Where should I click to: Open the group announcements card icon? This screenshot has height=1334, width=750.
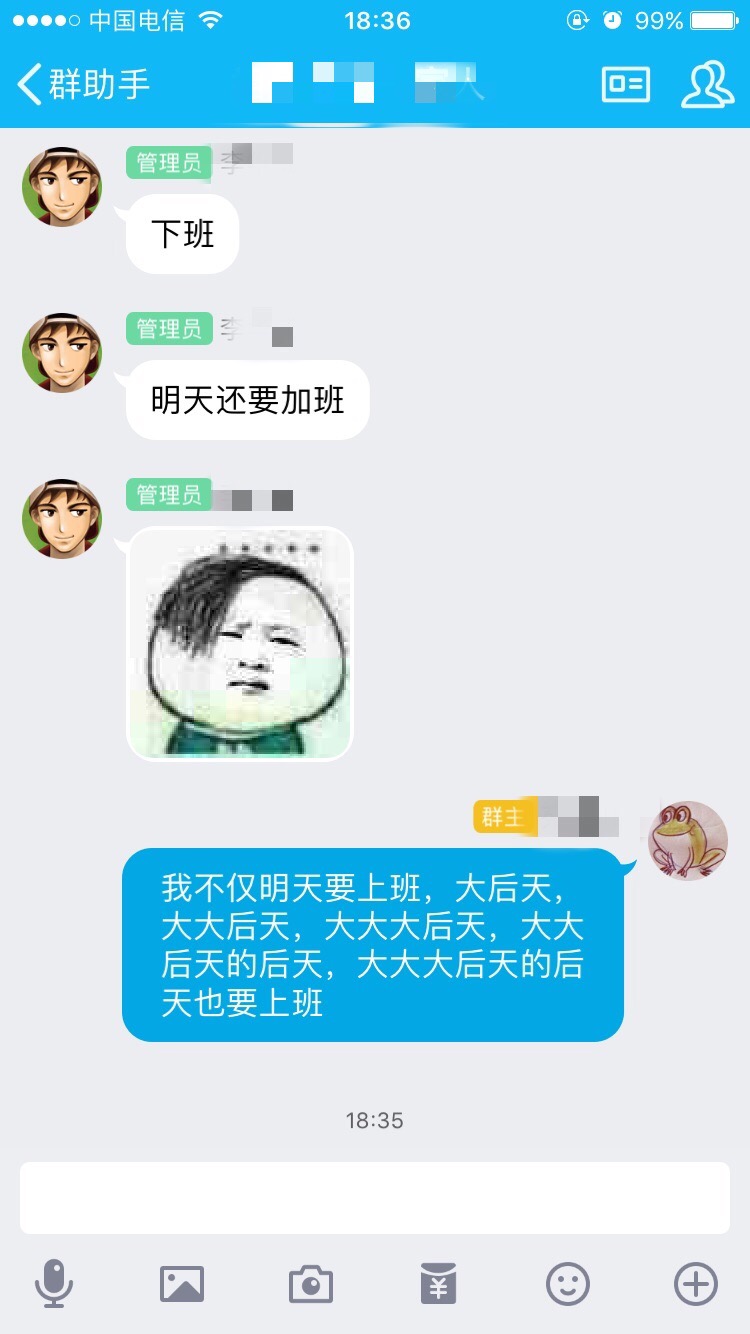[626, 85]
